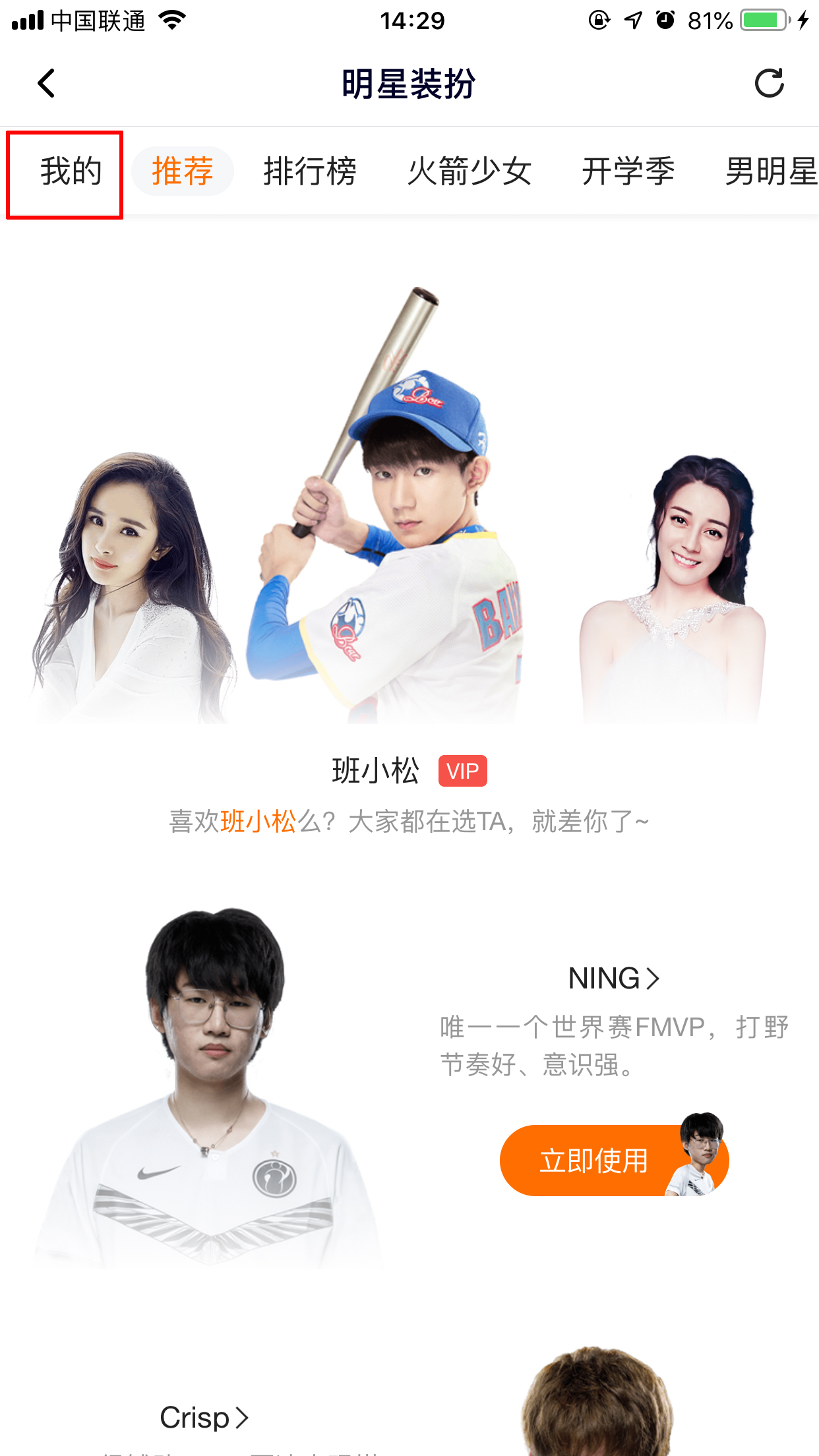
Task: Open the 开学季 tab
Action: coord(628,172)
